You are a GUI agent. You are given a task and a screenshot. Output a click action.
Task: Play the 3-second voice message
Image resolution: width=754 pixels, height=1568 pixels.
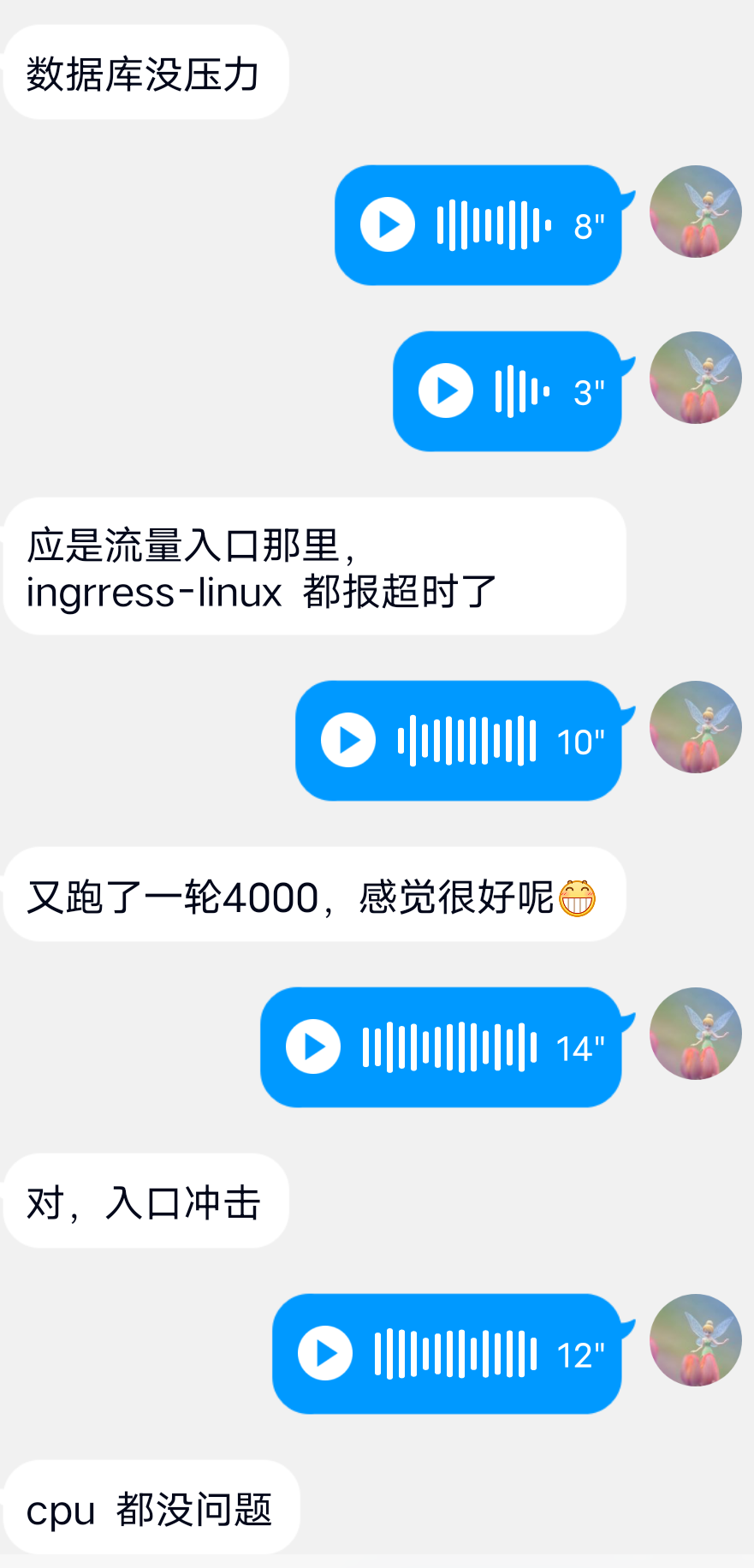(x=444, y=391)
